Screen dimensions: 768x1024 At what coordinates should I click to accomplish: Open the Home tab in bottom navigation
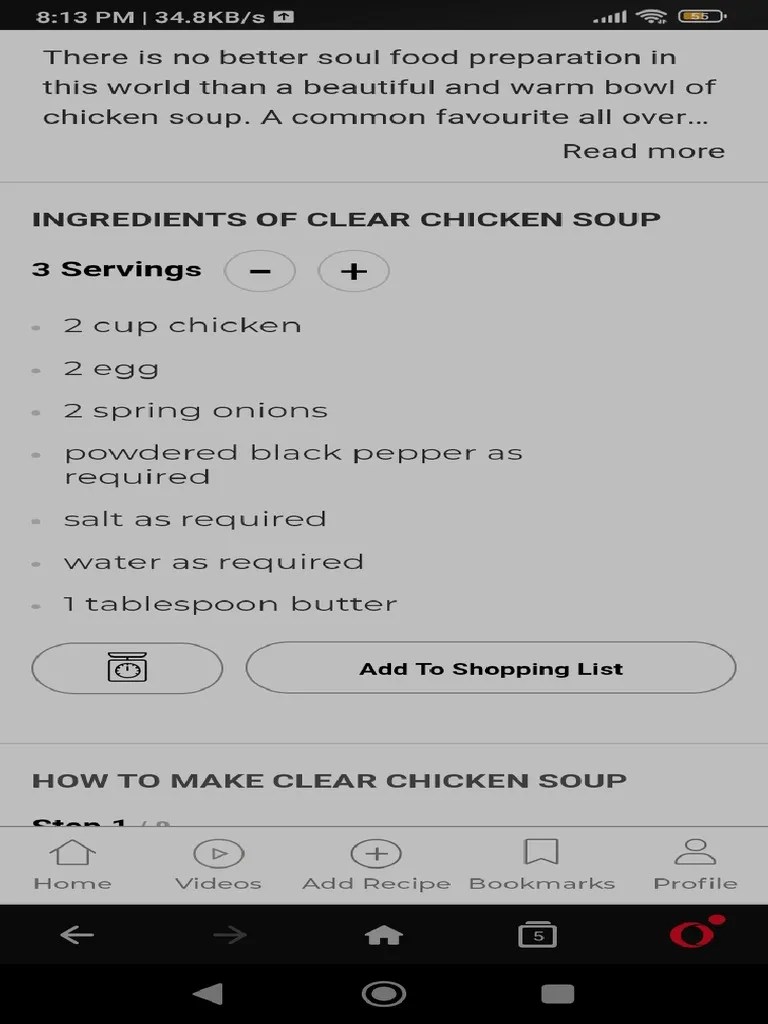pos(71,862)
